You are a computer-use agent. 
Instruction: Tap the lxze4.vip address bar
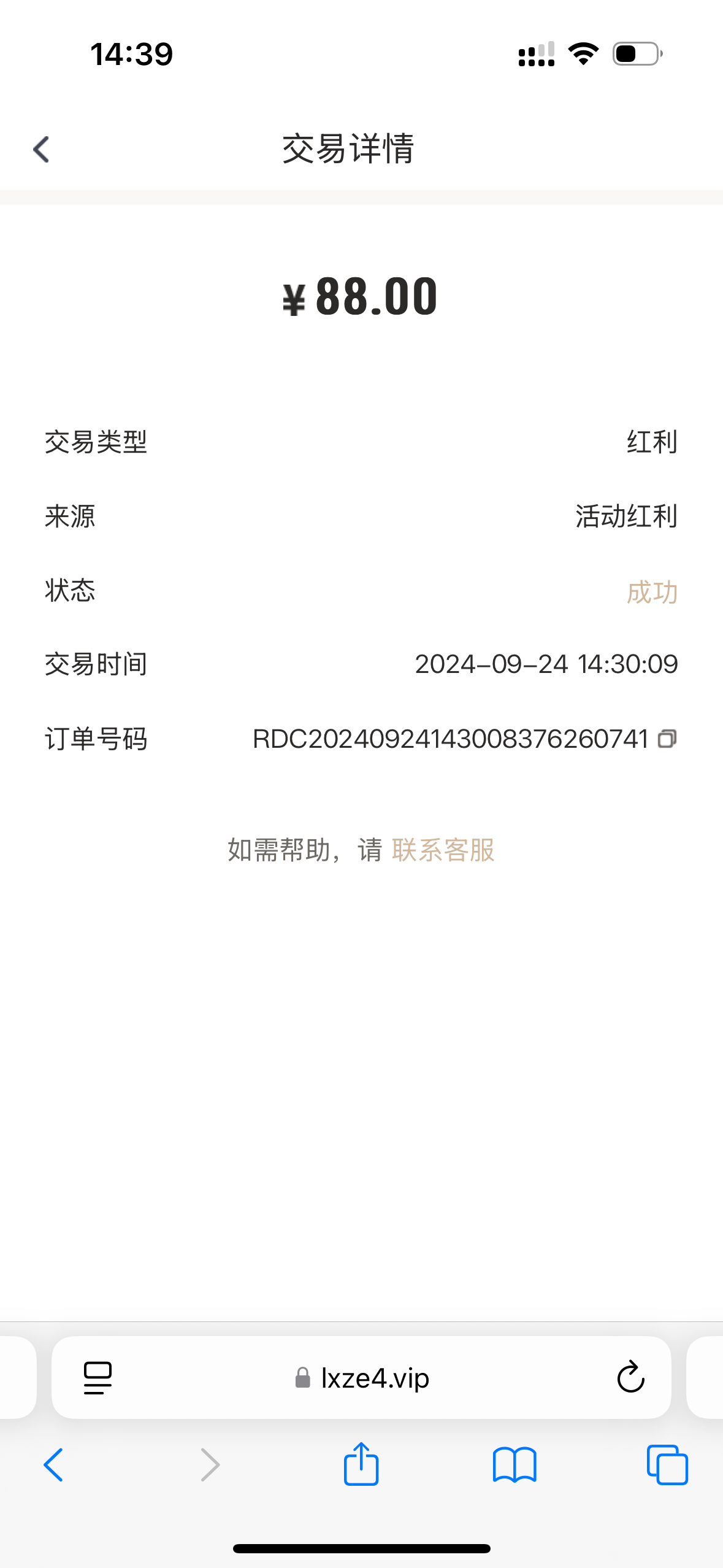(x=361, y=1378)
